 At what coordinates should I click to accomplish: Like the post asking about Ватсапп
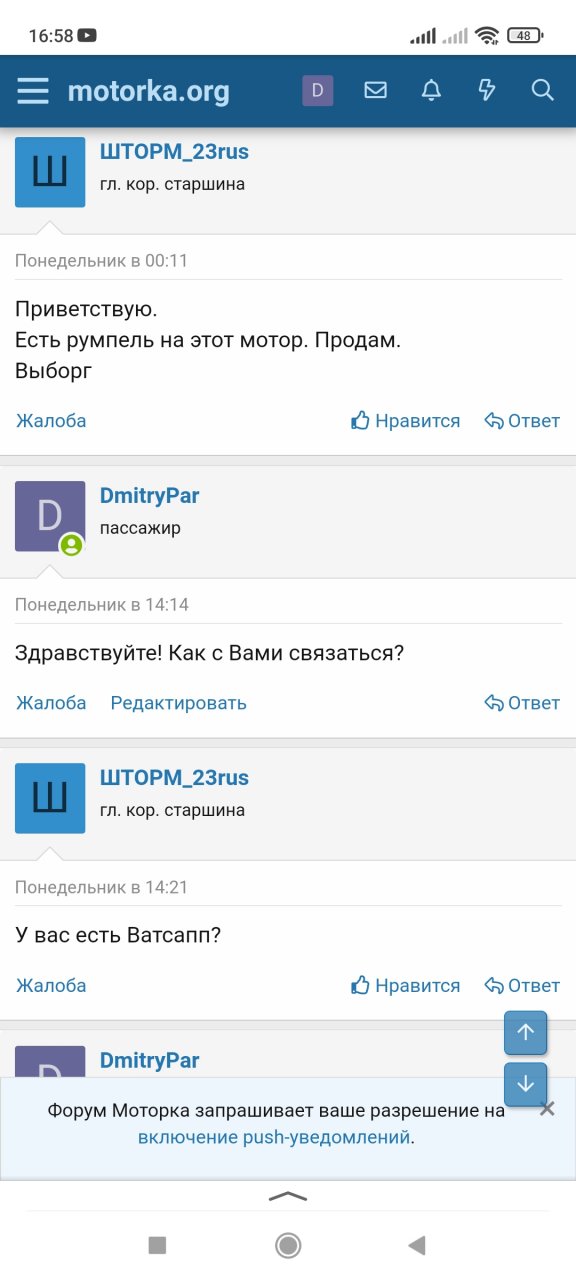(406, 985)
